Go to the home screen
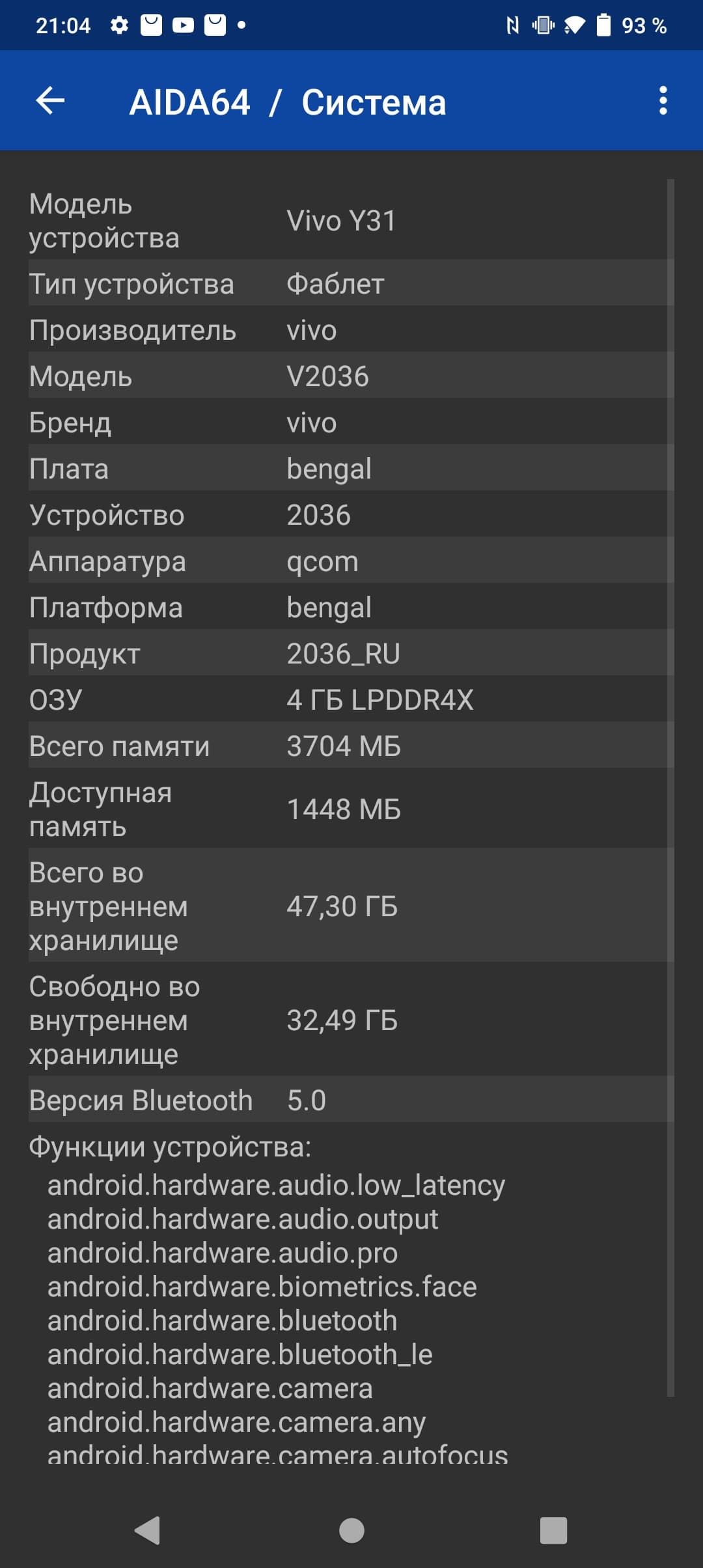The height and width of the screenshot is (1568, 703). 351,1530
